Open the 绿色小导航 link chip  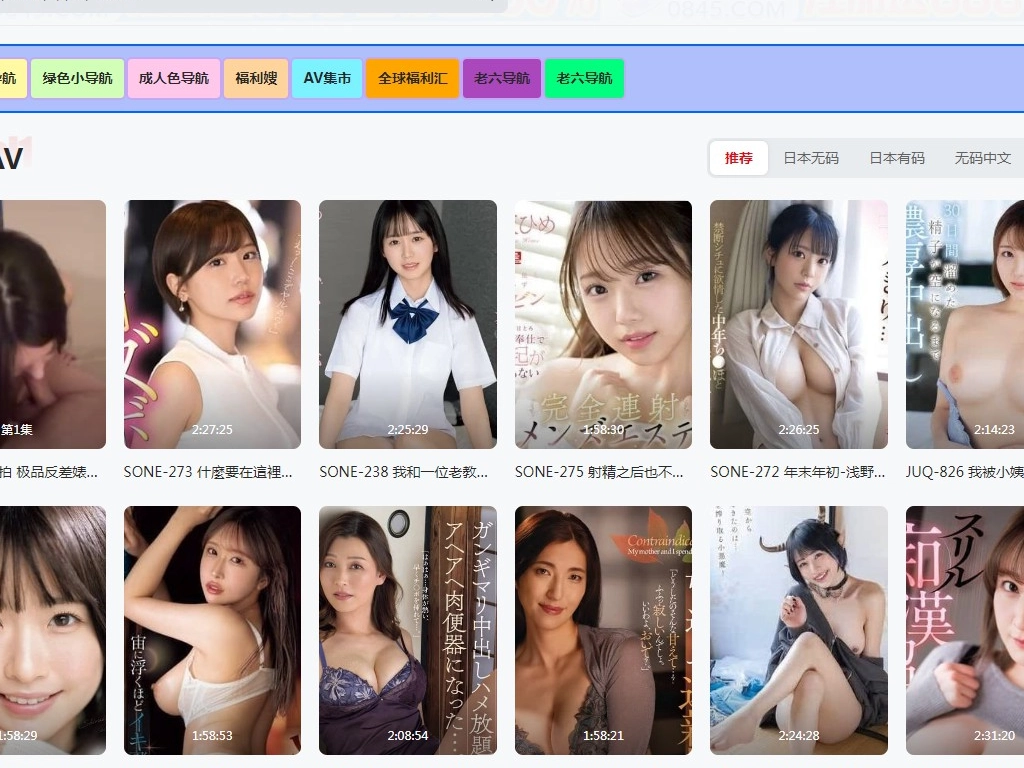click(x=77, y=78)
